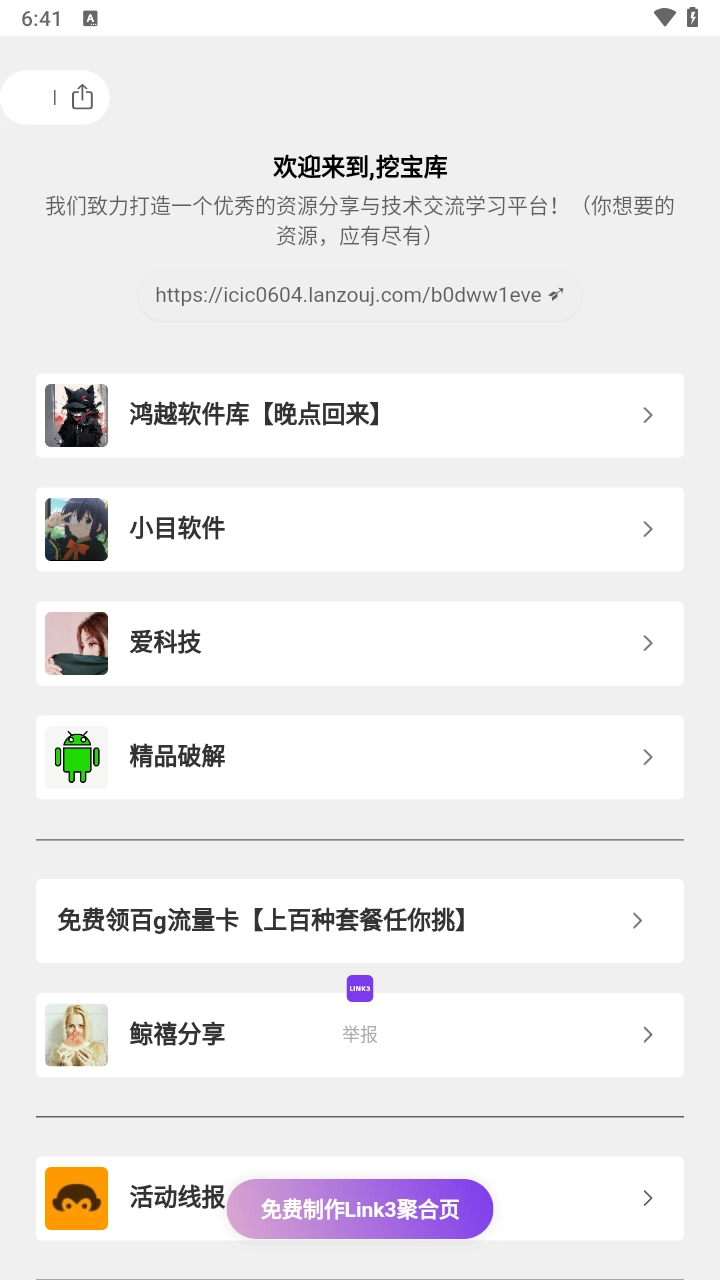The height and width of the screenshot is (1280, 720).
Task: Tap the 举报 report link
Action: [x=360, y=1035]
